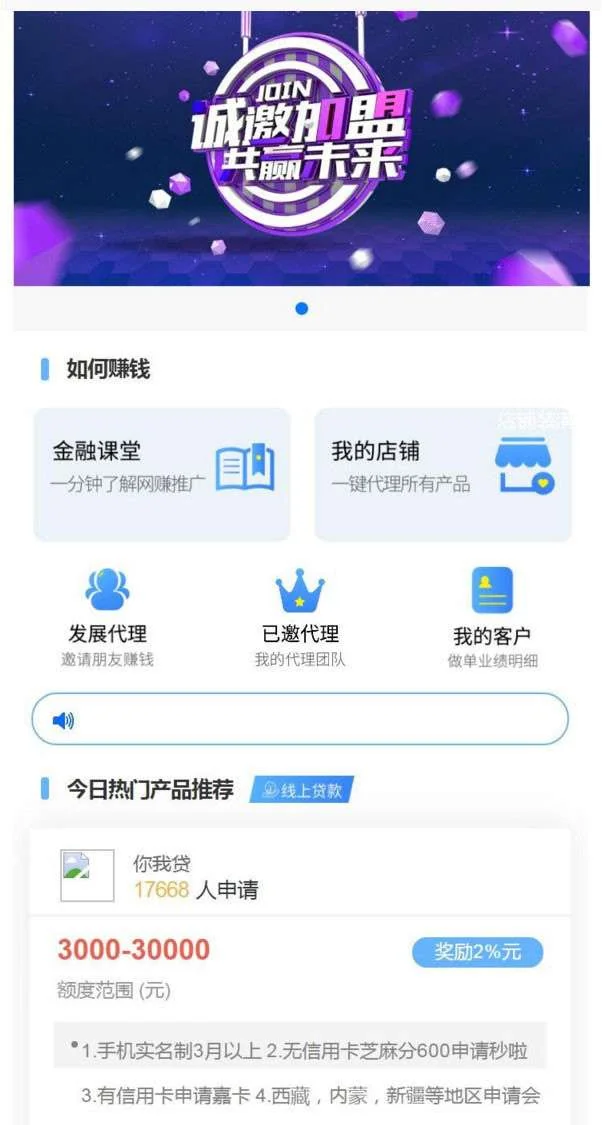This screenshot has height=1125, width=602.
Task: Tap the announcement speaker bar
Action: pos(300,719)
